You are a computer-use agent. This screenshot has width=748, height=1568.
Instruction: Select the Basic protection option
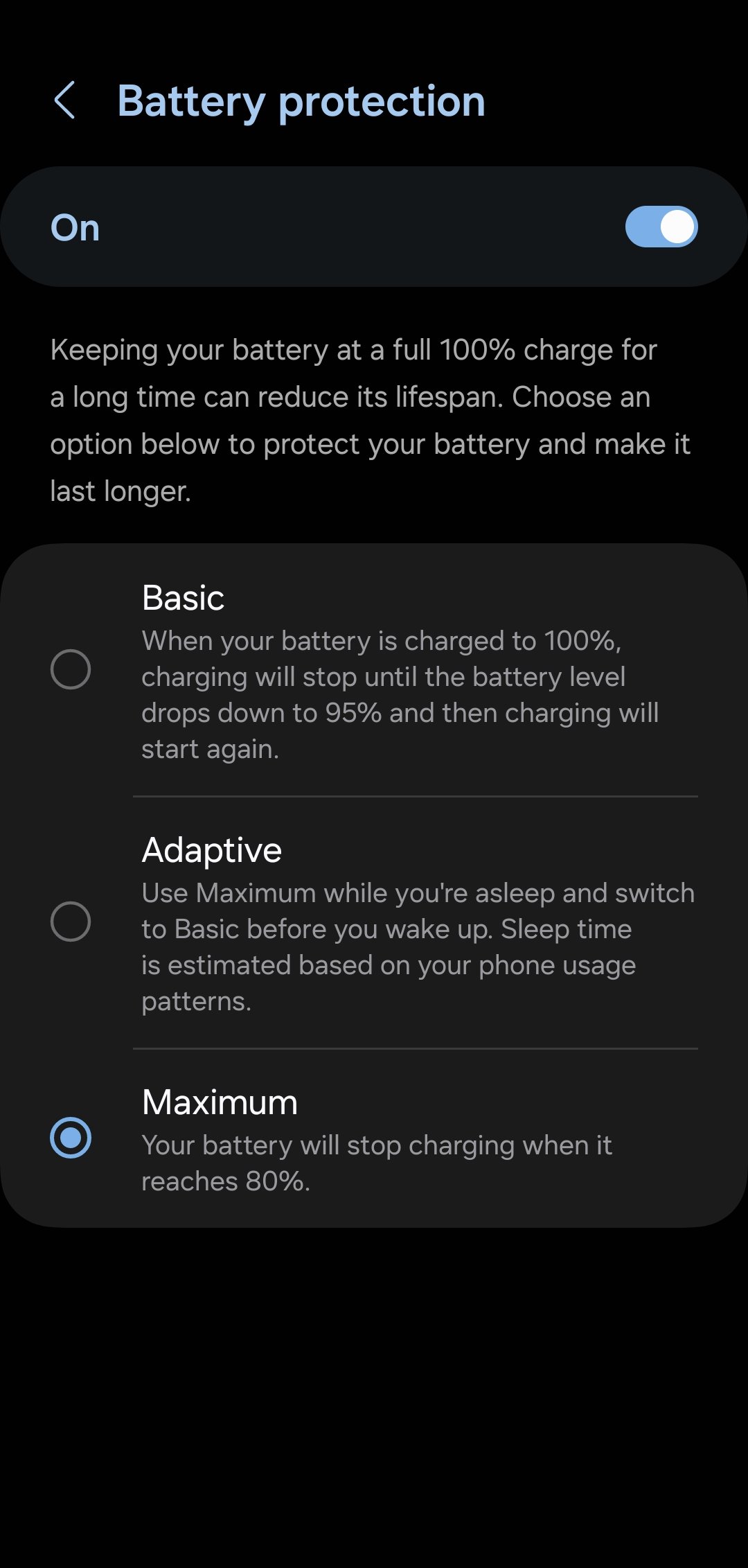[x=71, y=669]
